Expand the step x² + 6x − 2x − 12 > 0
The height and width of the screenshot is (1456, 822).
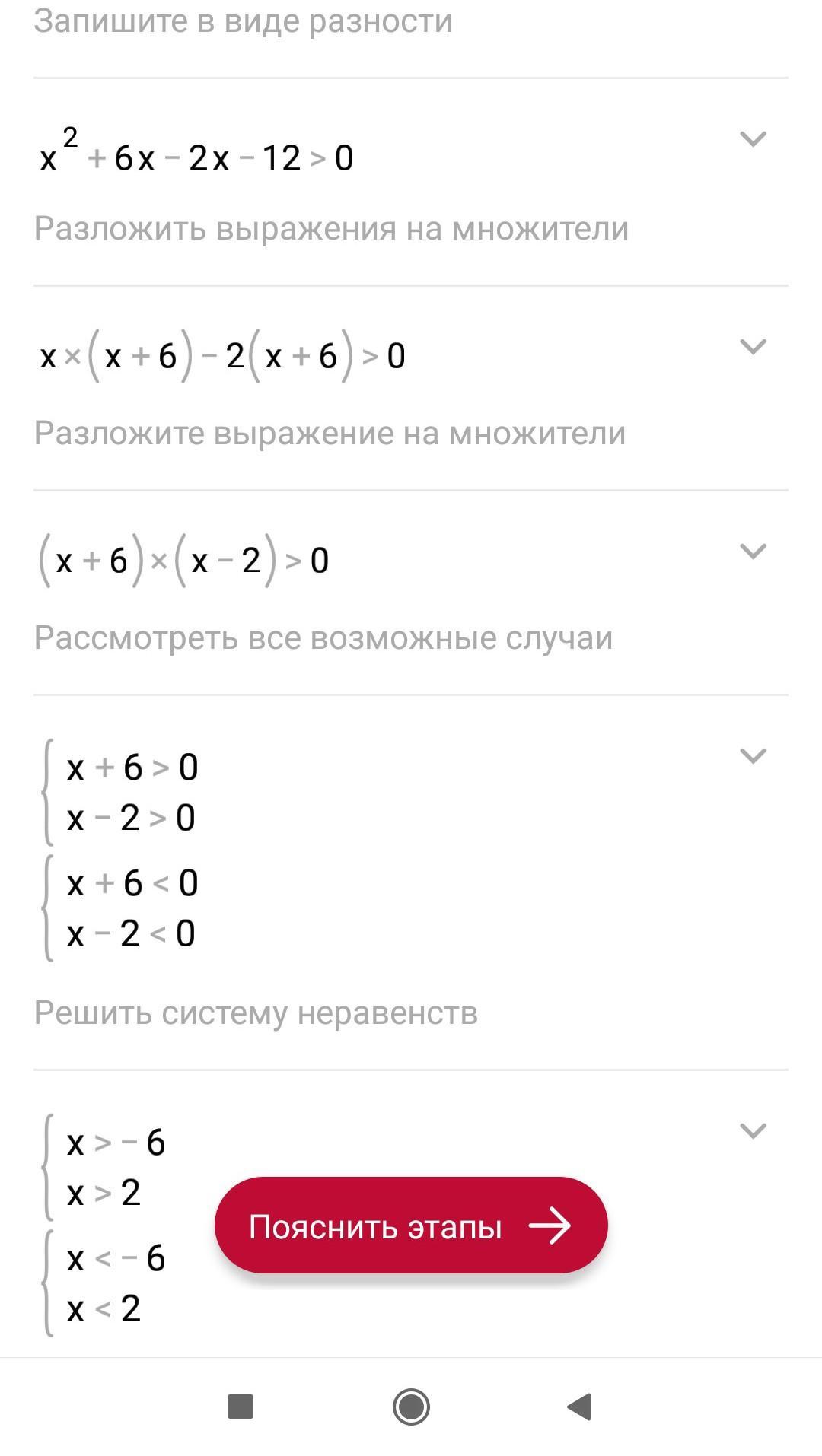753,139
